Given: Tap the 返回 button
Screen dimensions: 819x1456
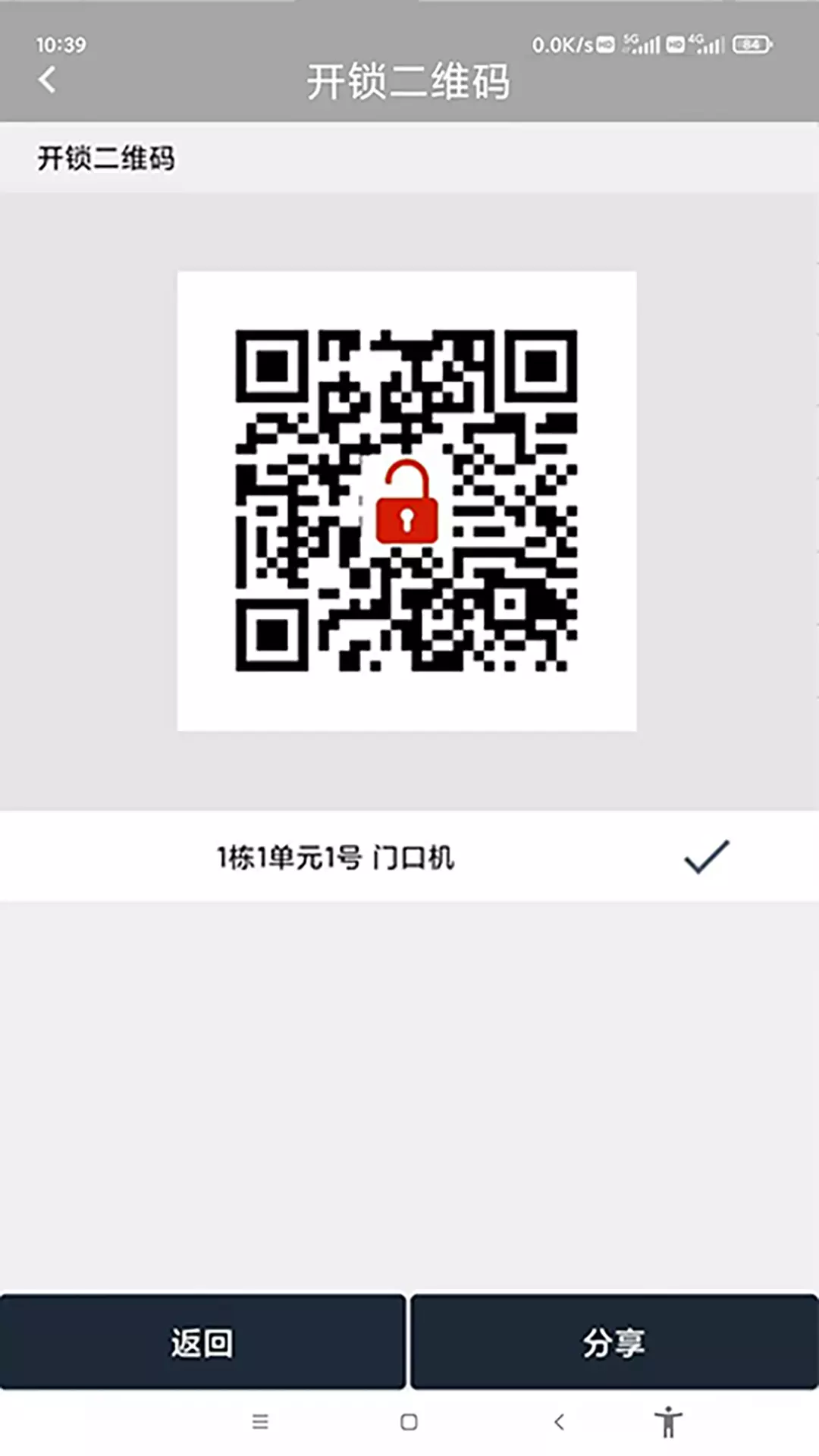Looking at the screenshot, I should click(x=202, y=1342).
